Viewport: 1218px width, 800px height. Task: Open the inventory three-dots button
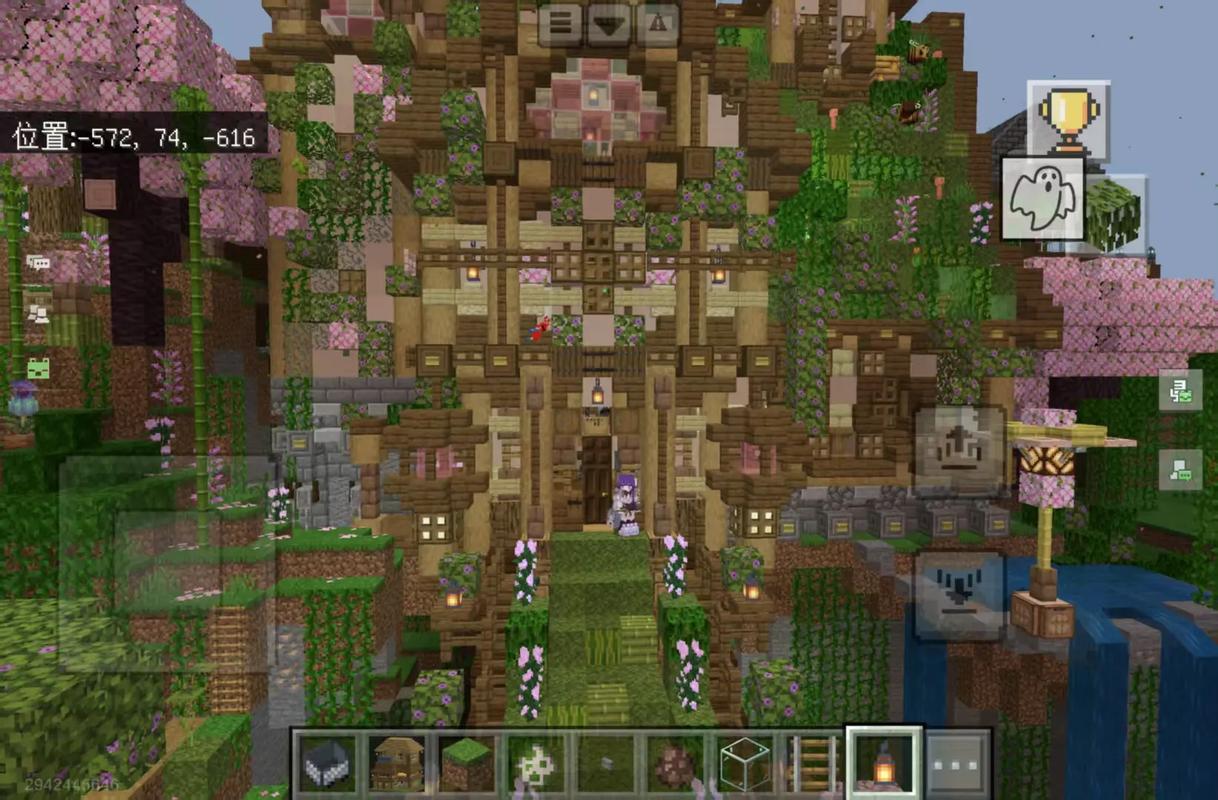(957, 765)
